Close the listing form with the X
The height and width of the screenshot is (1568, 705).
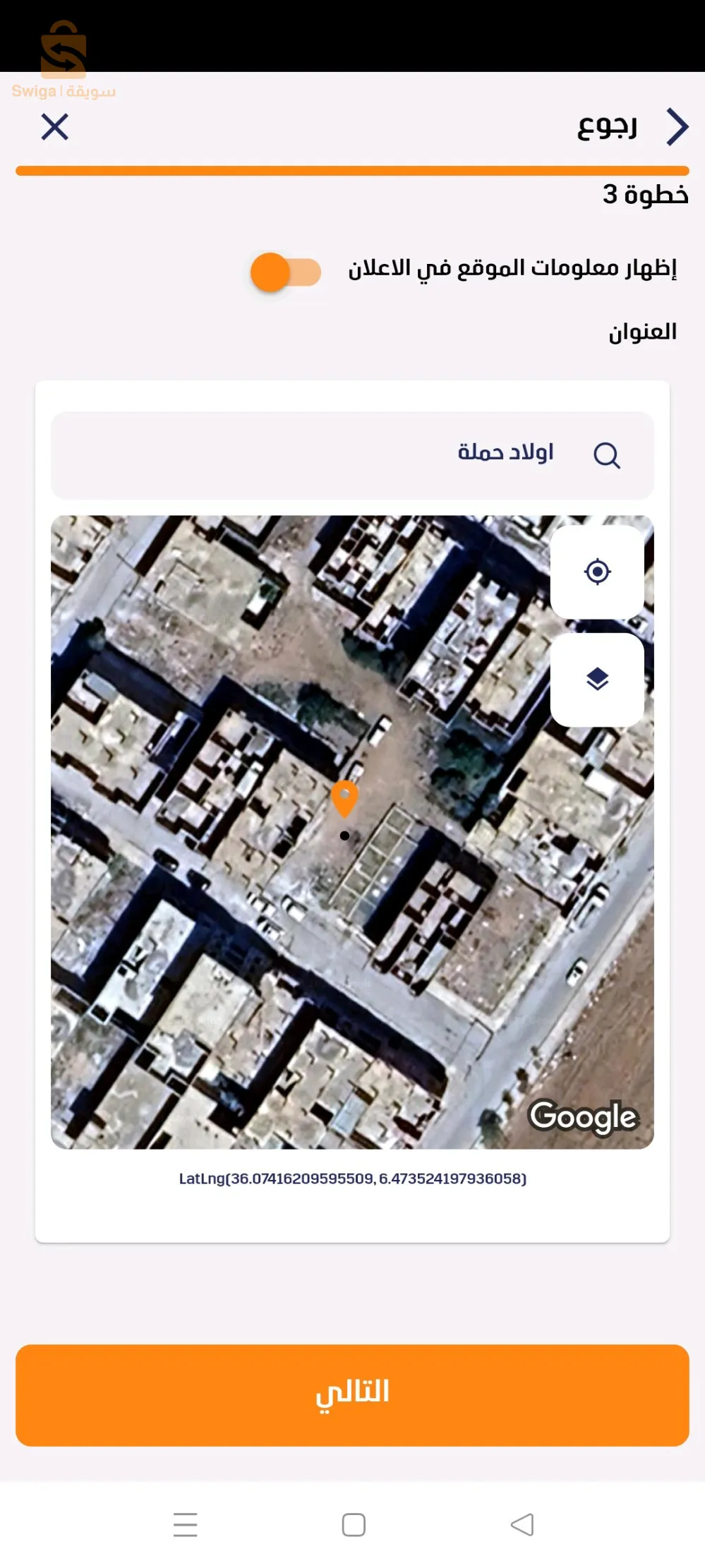(x=54, y=128)
